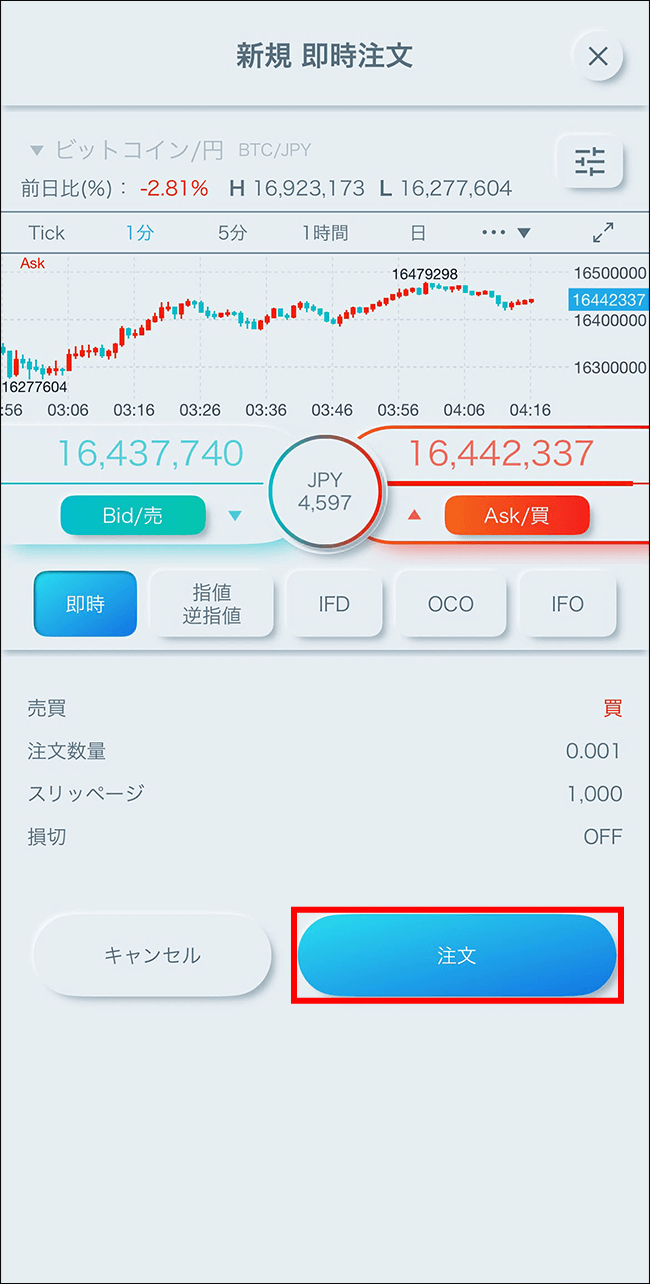The image size is (650, 1284).
Task: Switch chart to Tick interval
Action: pos(46,233)
